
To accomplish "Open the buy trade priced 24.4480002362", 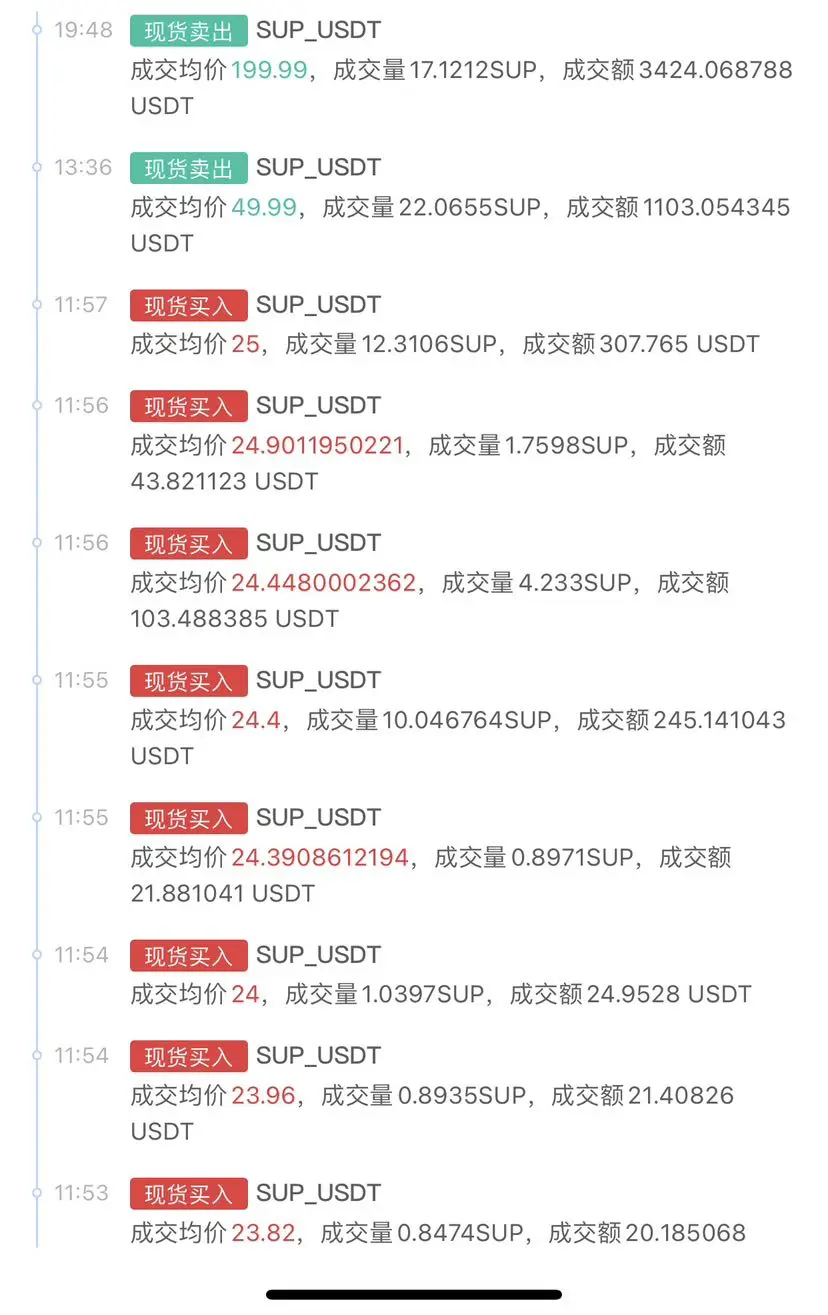I will (x=430, y=582).
